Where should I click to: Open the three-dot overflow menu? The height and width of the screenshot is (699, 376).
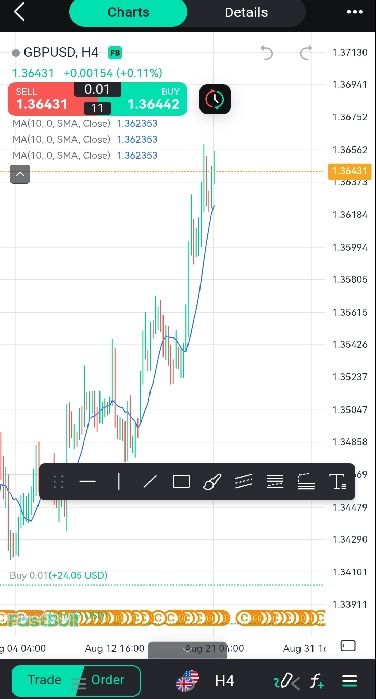click(355, 12)
